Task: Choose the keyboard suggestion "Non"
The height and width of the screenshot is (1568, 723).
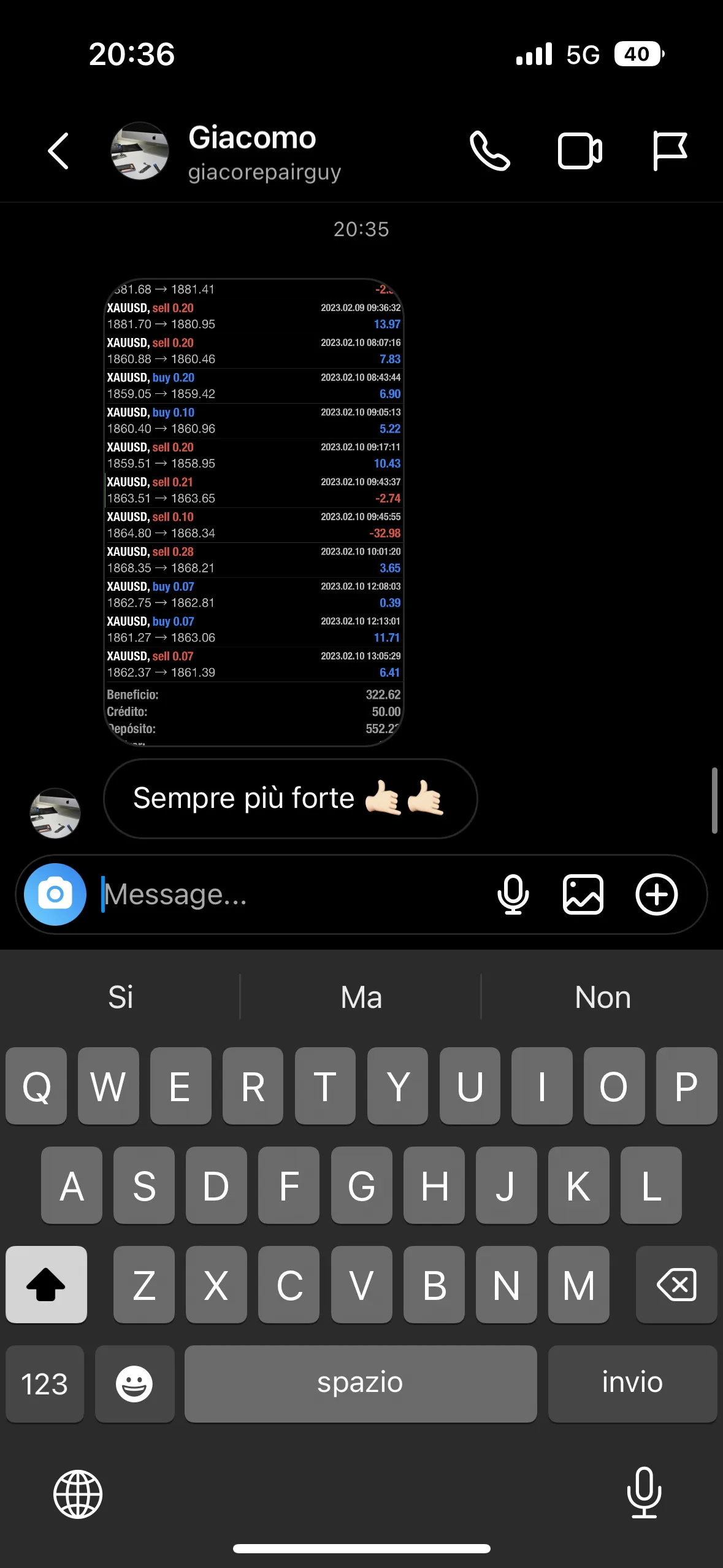Action: (602, 997)
